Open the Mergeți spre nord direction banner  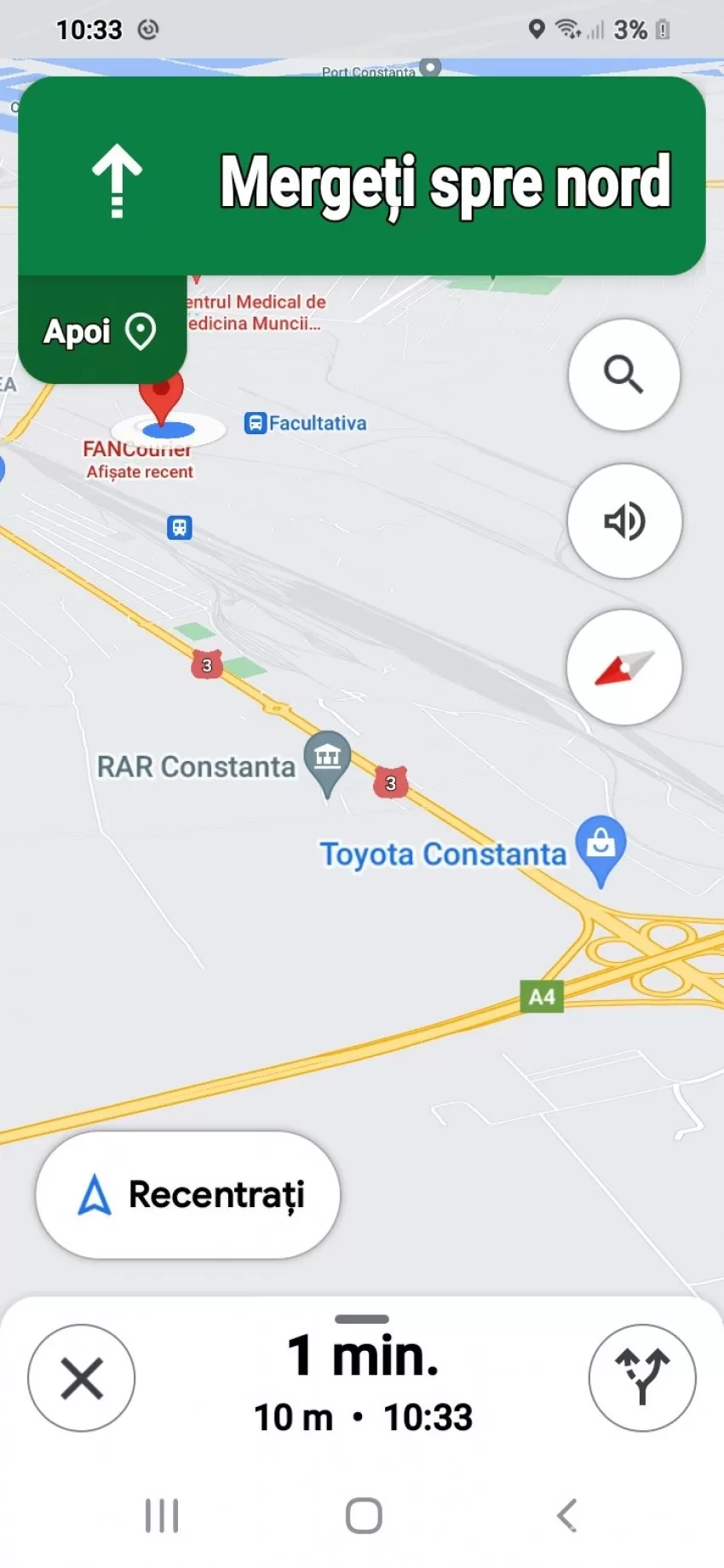(x=362, y=176)
